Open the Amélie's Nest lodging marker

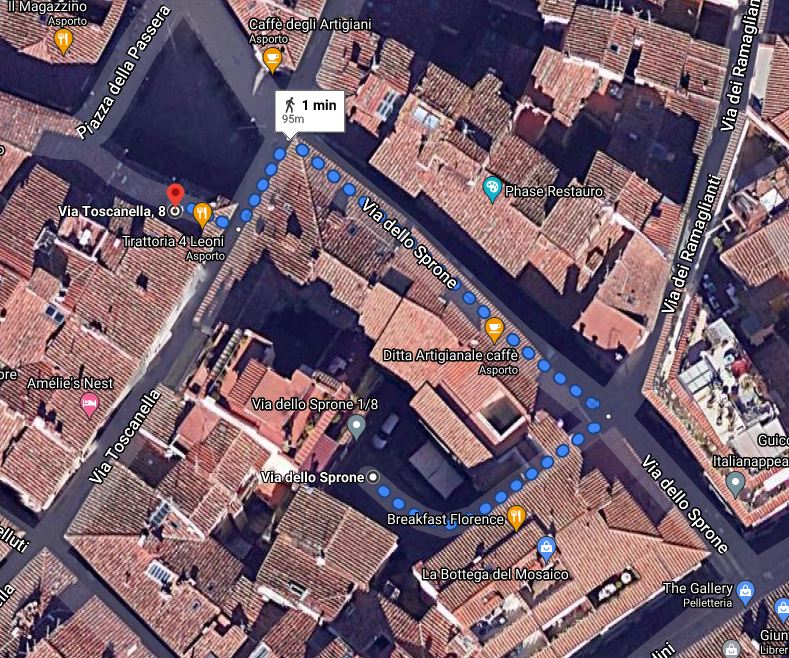[89, 404]
